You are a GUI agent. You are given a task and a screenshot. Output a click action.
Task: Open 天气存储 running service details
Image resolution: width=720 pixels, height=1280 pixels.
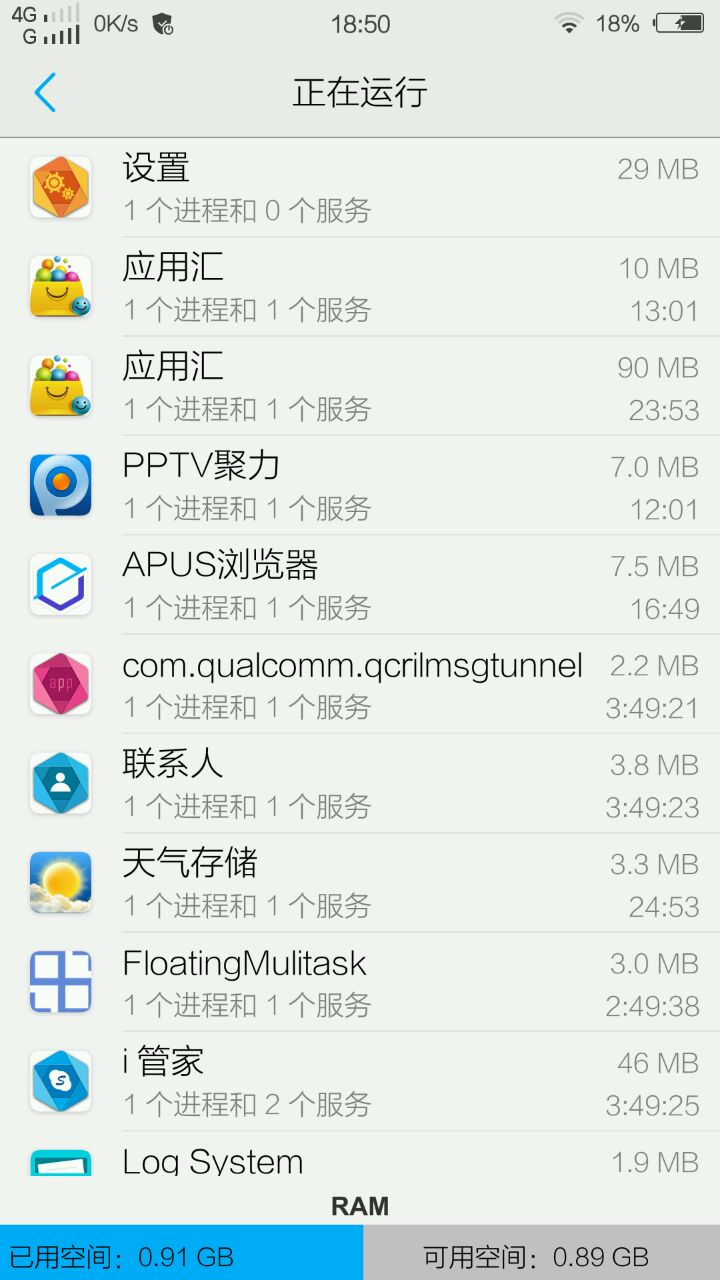pyautogui.click(x=360, y=882)
